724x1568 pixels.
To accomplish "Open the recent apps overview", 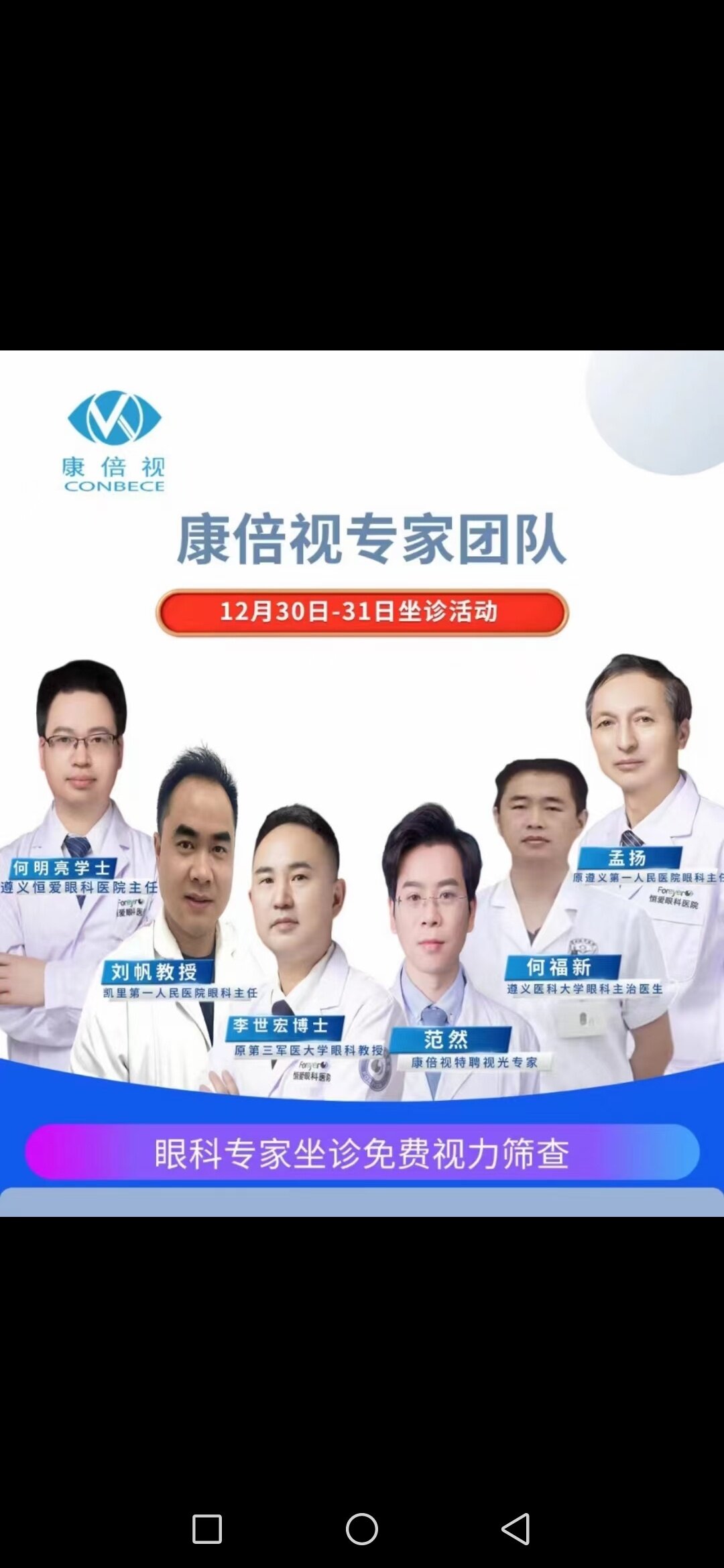I will pos(207,1529).
